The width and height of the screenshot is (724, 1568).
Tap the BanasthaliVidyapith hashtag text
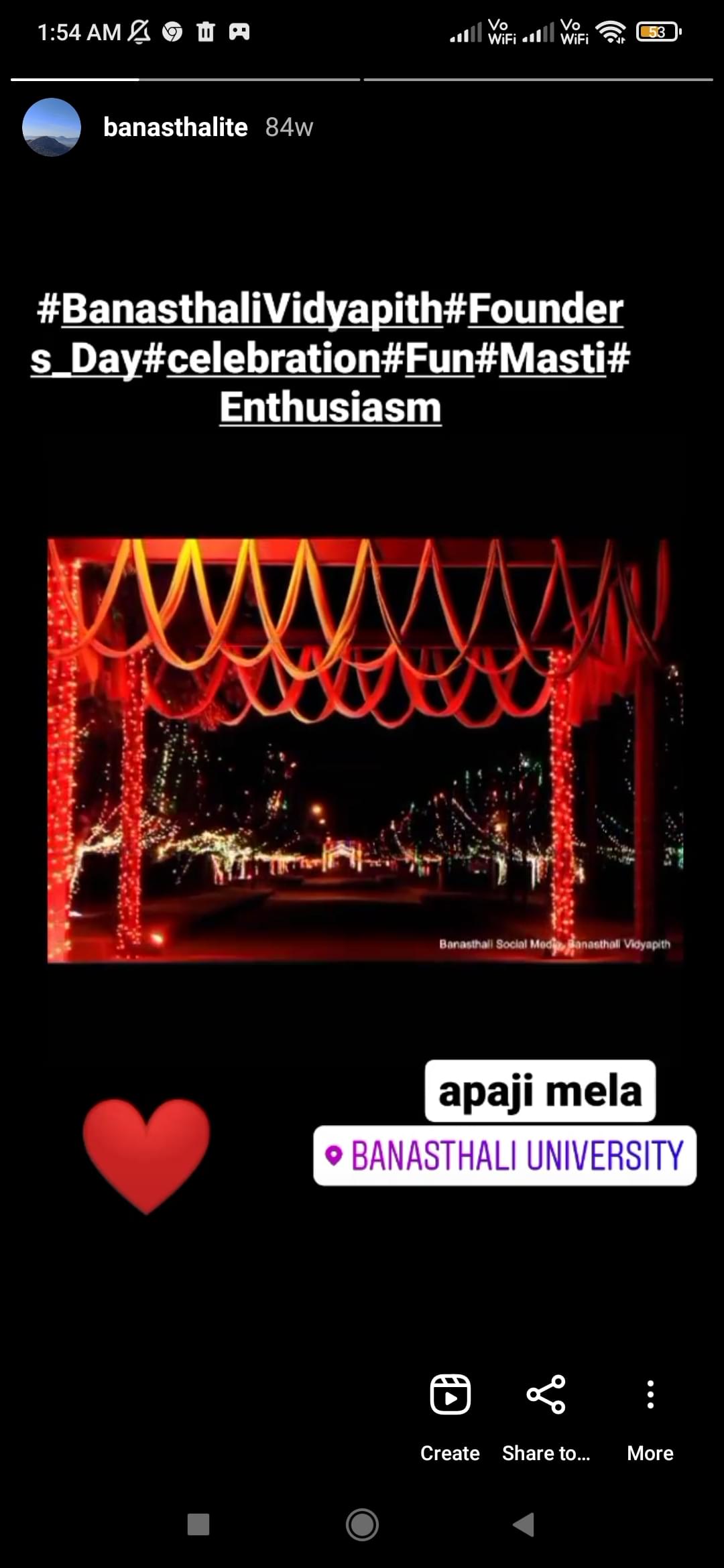[251, 309]
